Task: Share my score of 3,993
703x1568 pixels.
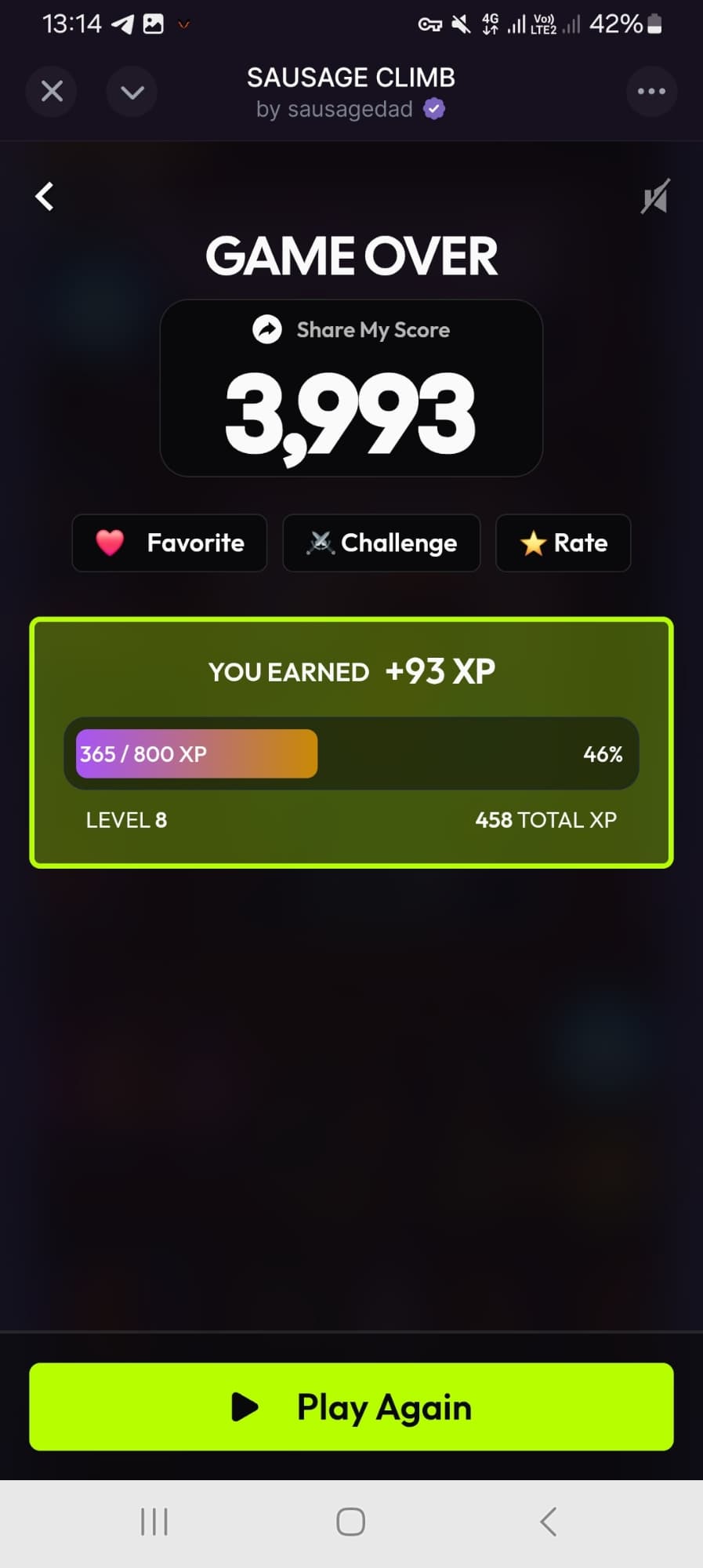Action: 352,330
